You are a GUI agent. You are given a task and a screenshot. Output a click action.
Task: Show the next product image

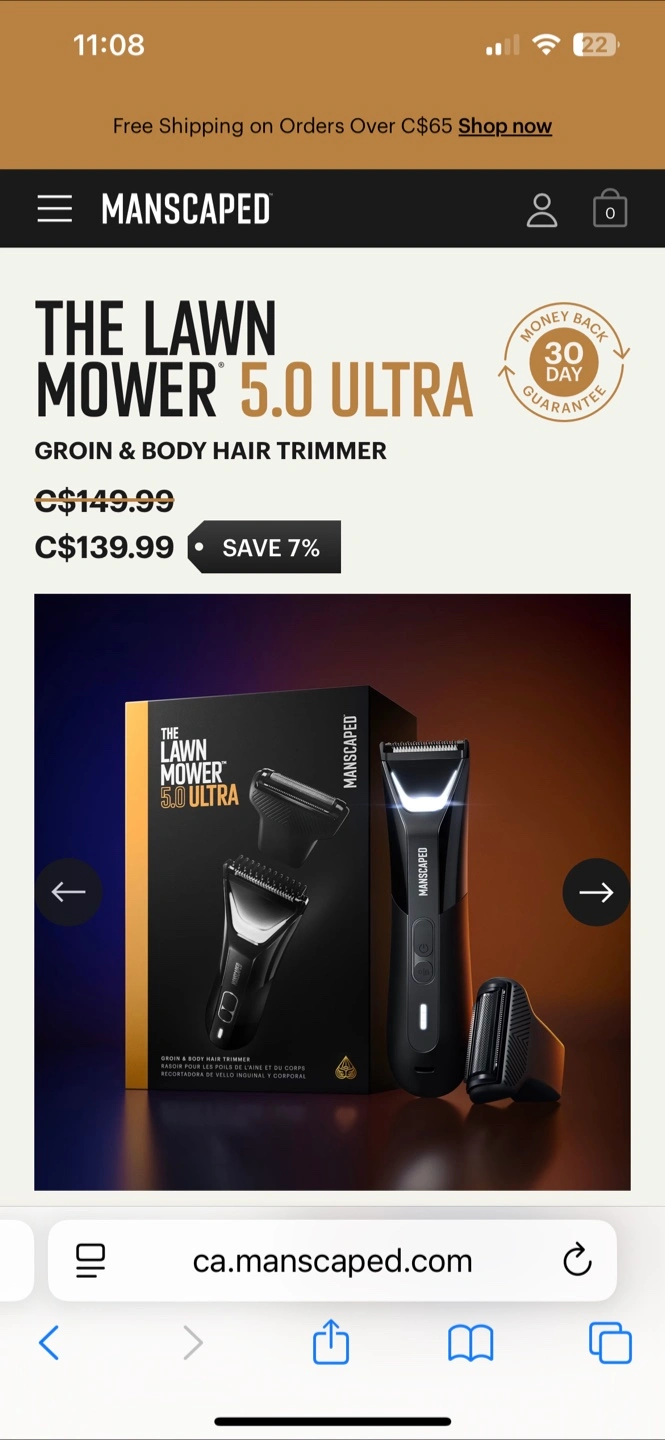(596, 892)
